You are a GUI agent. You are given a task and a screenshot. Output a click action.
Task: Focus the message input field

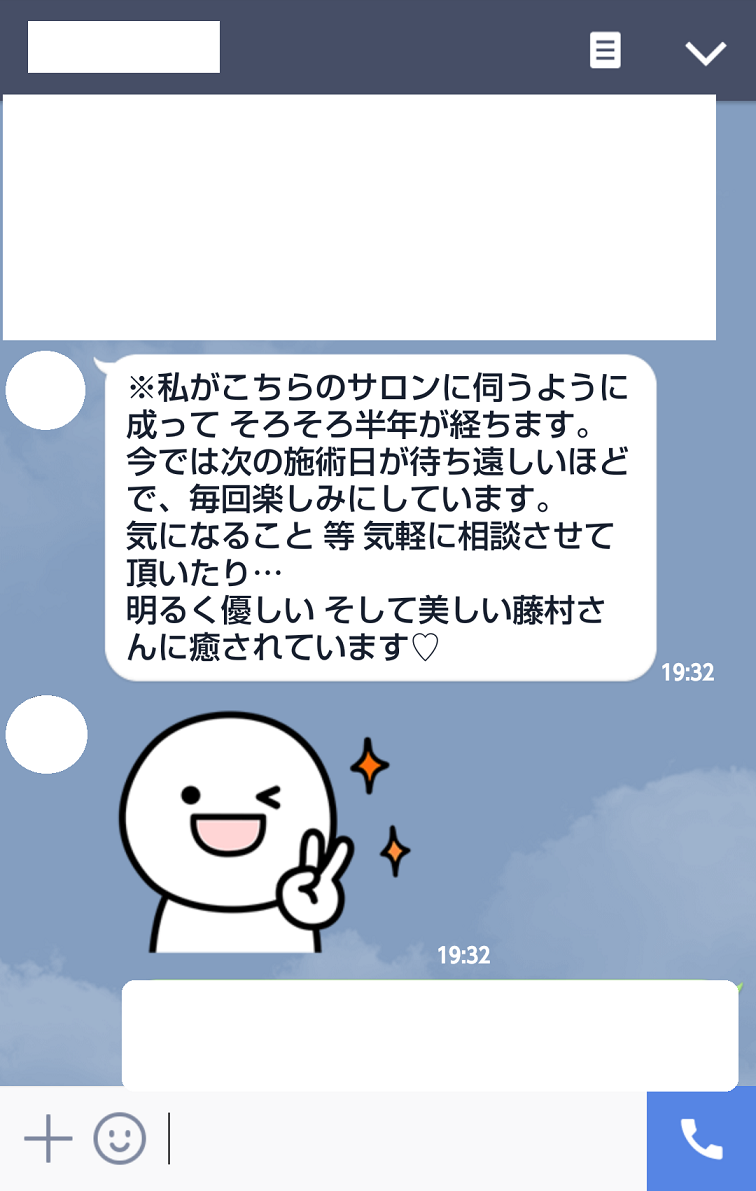(400, 1138)
